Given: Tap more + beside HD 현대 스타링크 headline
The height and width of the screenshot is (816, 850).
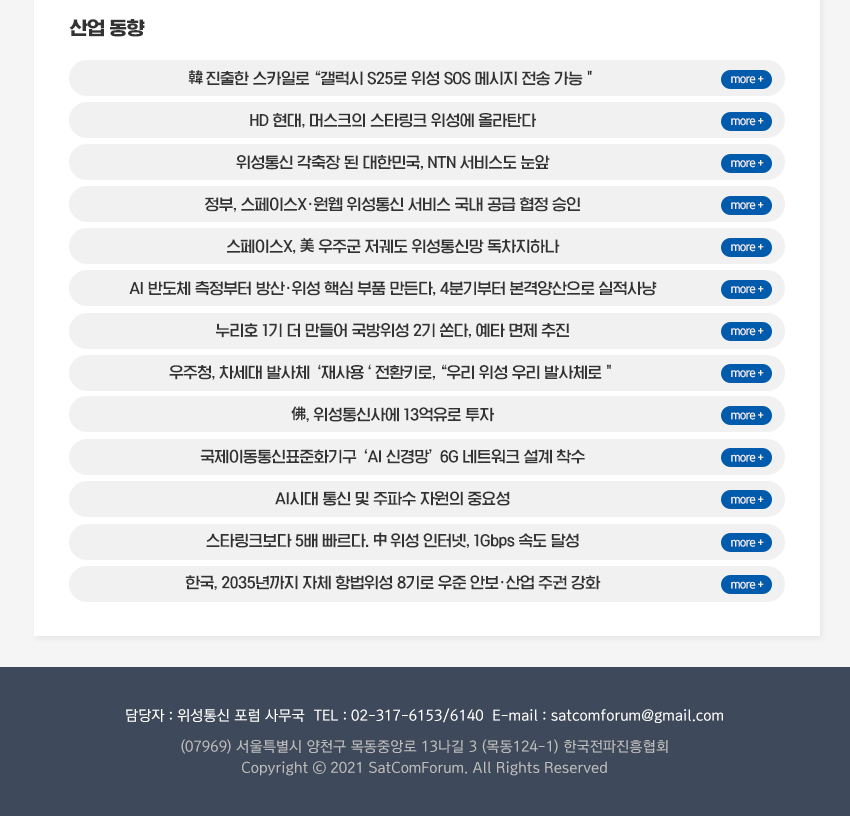Looking at the screenshot, I should coord(746,121).
